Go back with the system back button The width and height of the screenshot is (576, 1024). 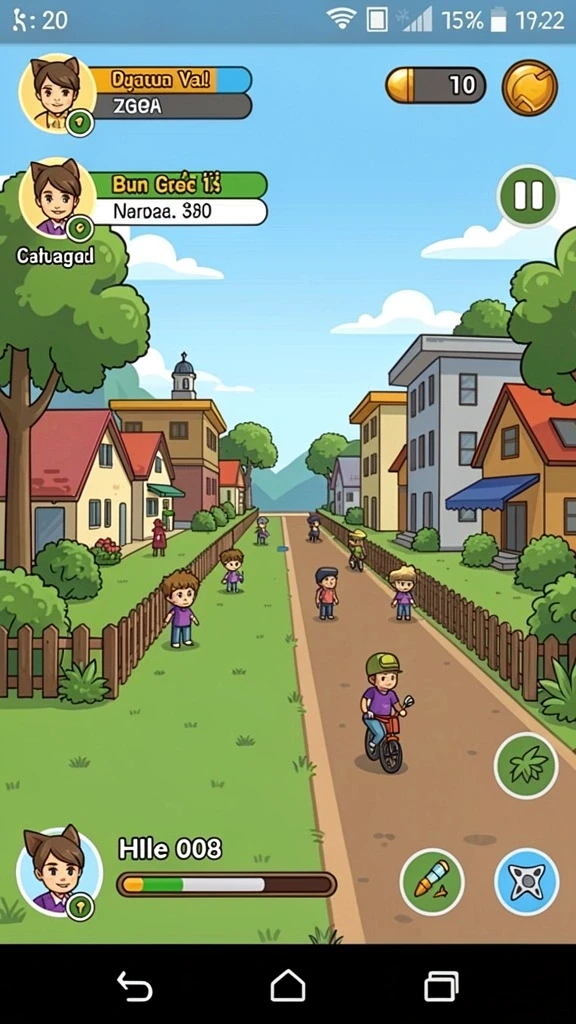135,985
